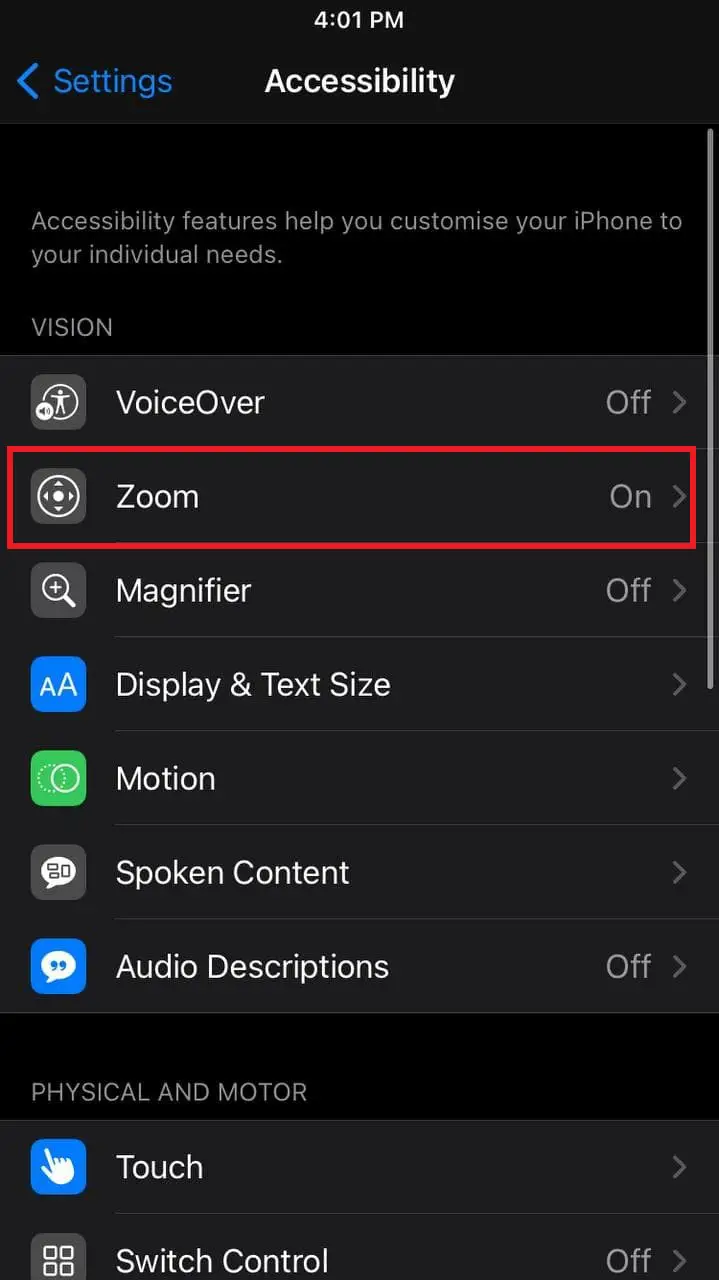Open Switch Control settings
Image resolution: width=719 pixels, height=1280 pixels.
tap(359, 1248)
